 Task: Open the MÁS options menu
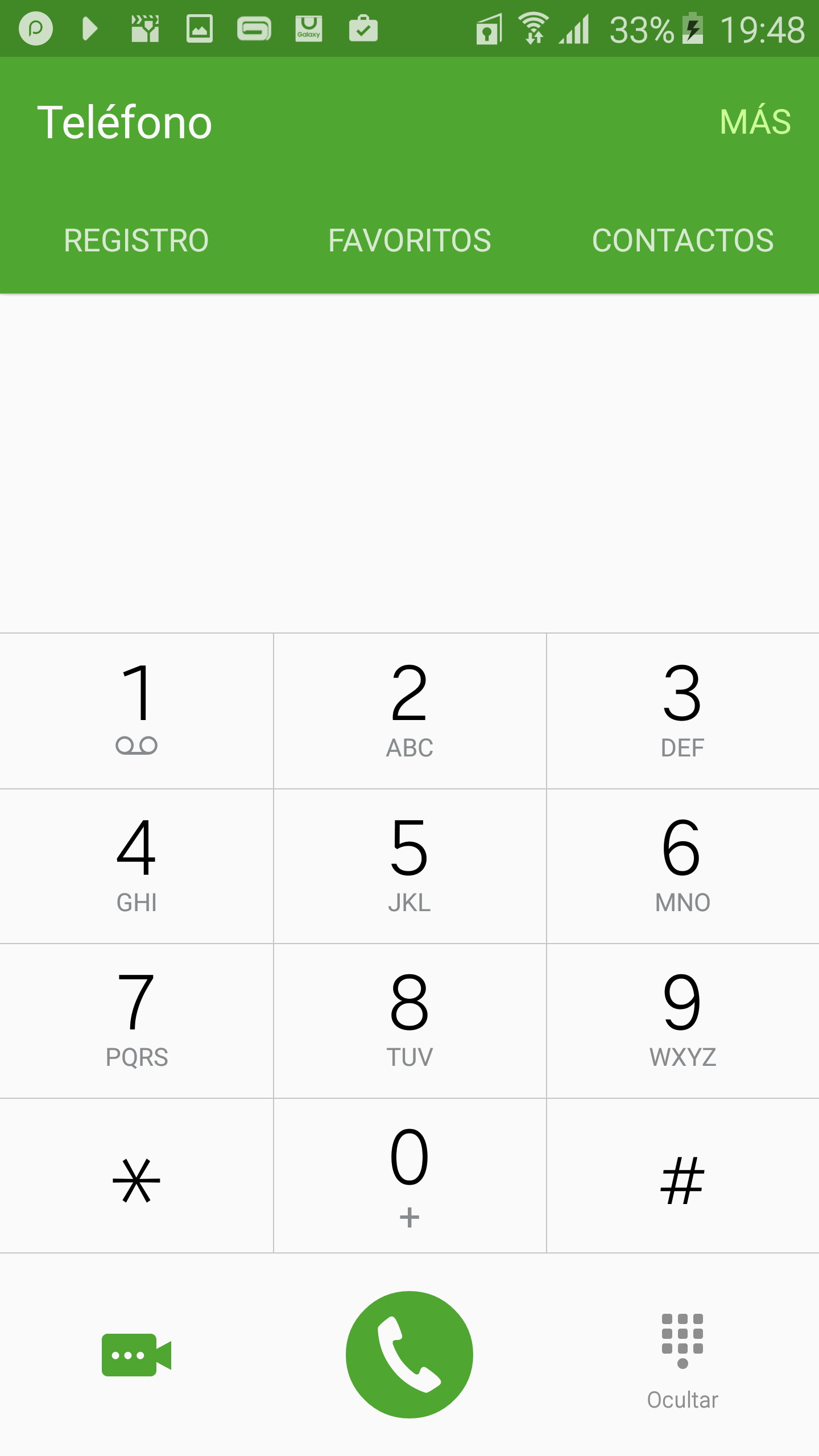click(x=755, y=122)
